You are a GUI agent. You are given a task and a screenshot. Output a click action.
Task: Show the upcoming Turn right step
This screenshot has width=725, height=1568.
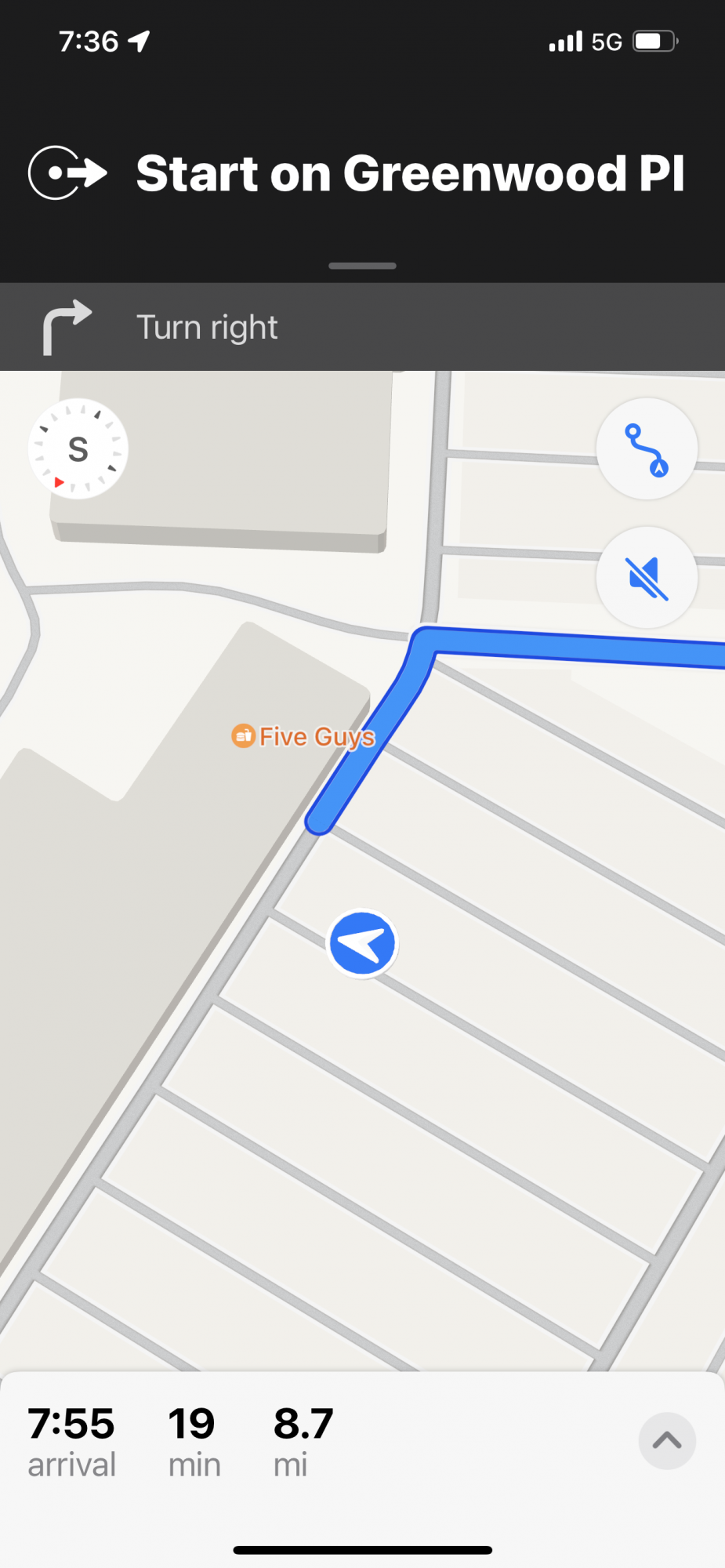click(207, 328)
